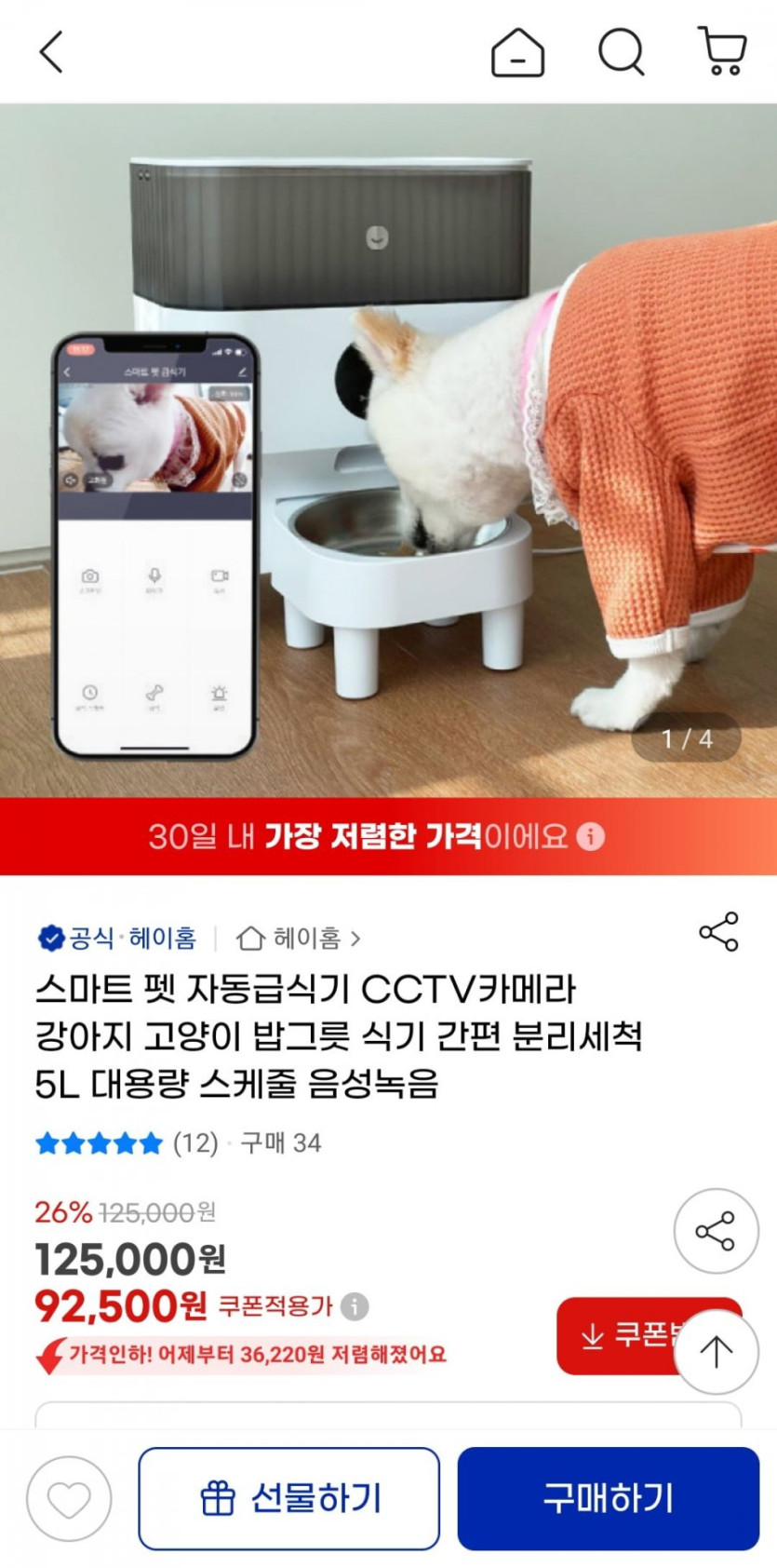Tap 선물하기 to send as gift

point(289,1498)
